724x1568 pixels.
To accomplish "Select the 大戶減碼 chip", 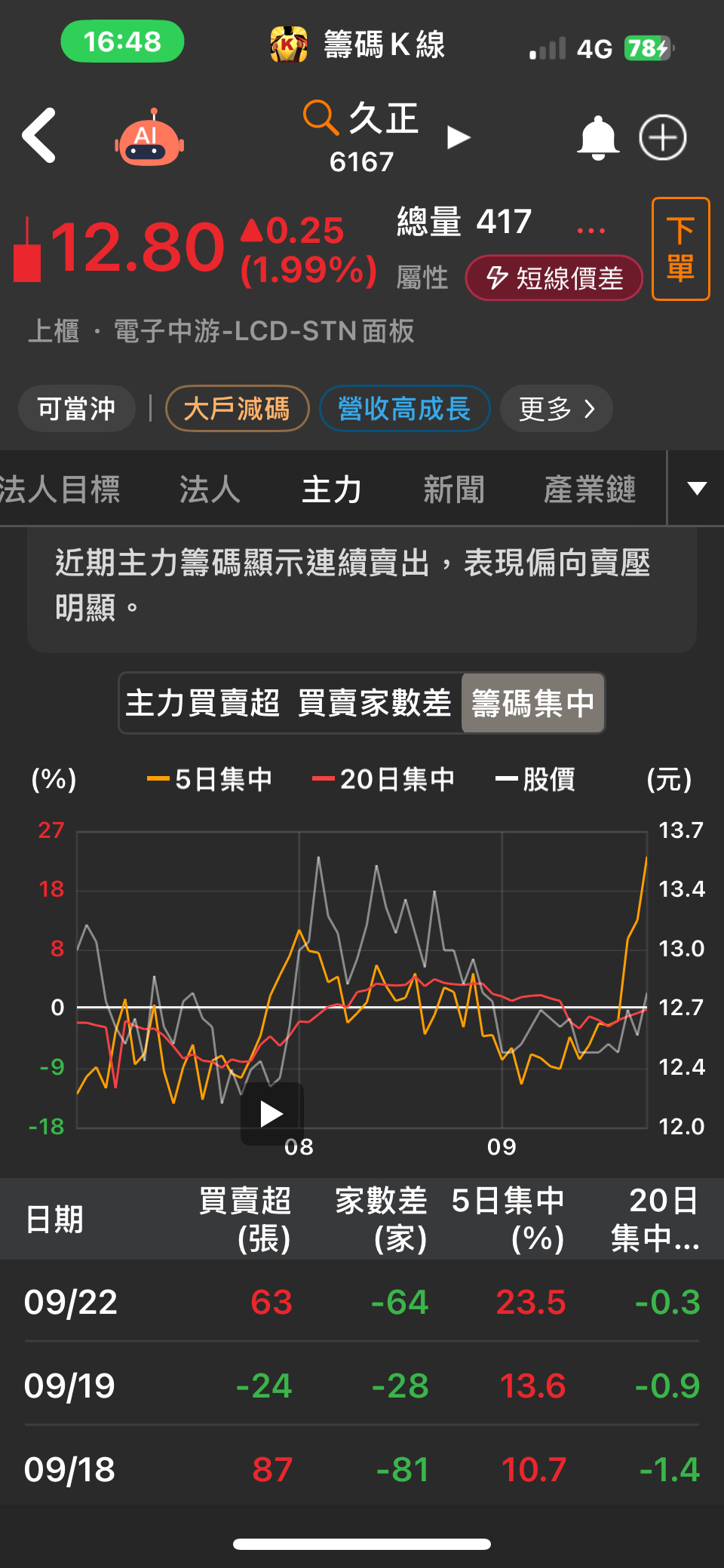I will pyautogui.click(x=237, y=409).
